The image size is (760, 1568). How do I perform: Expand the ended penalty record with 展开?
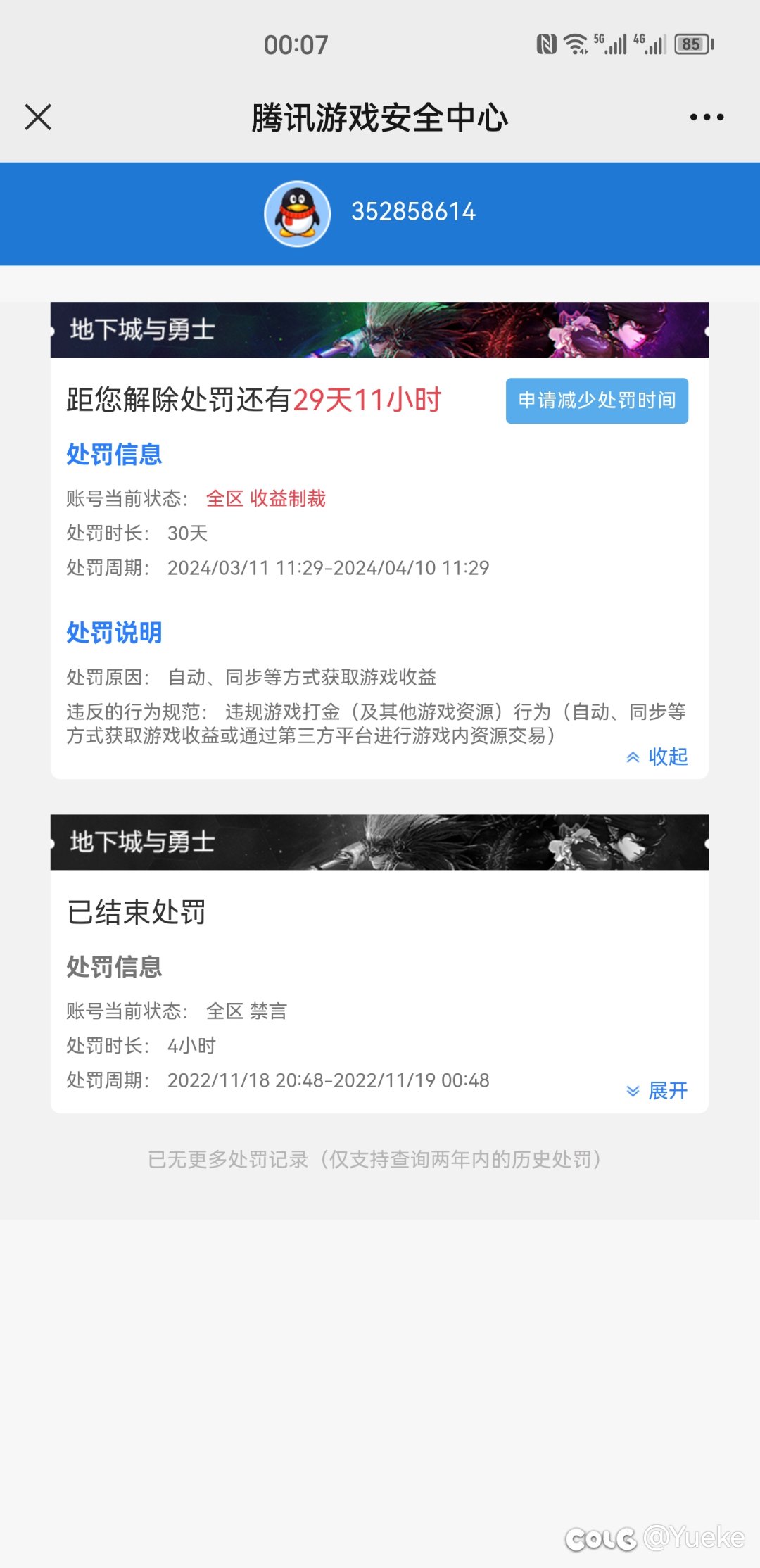pyautogui.click(x=657, y=1091)
